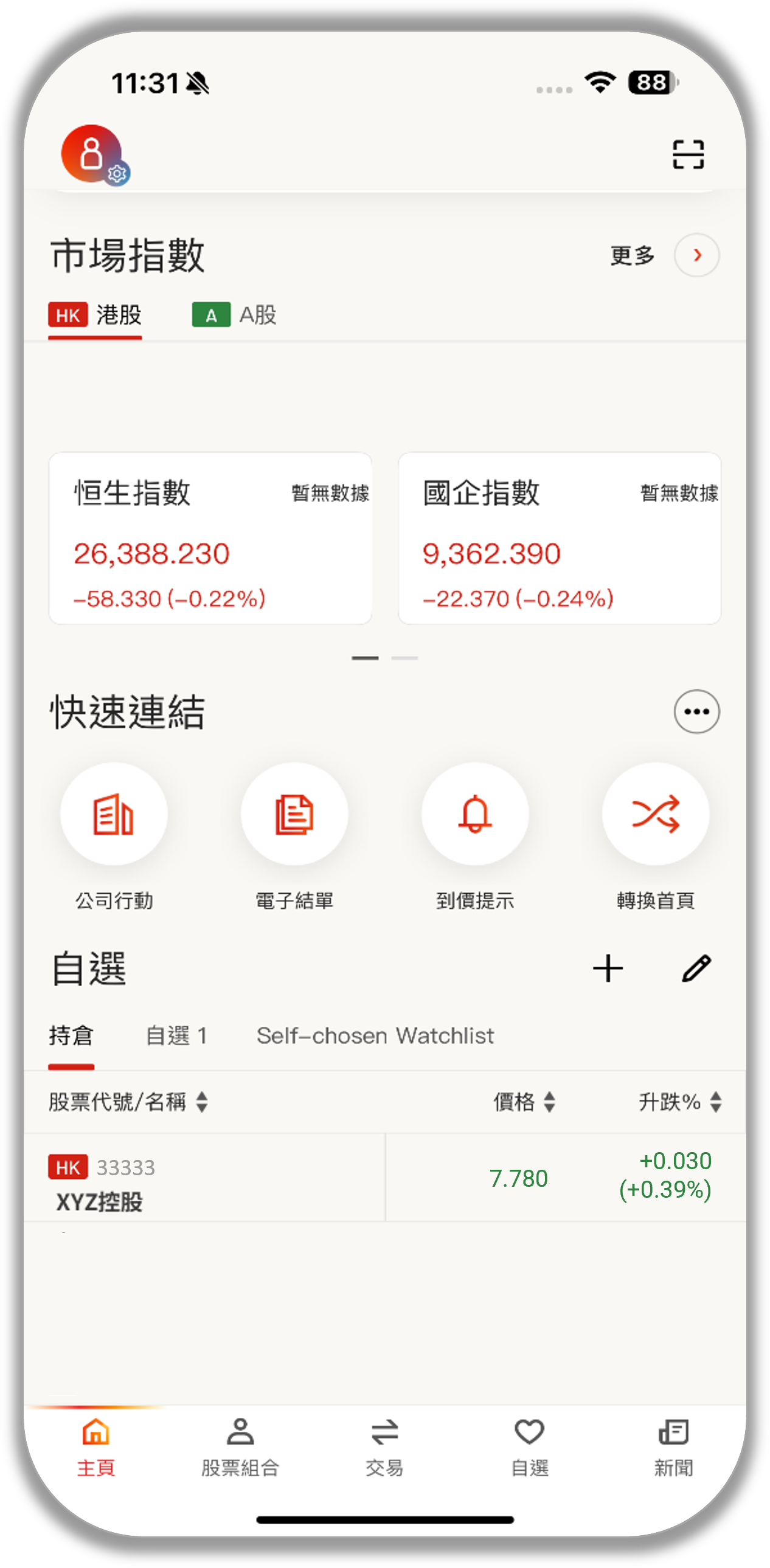This screenshot has height=1568, width=770.
Task: Open 公司行動 quick link
Action: pos(114,814)
